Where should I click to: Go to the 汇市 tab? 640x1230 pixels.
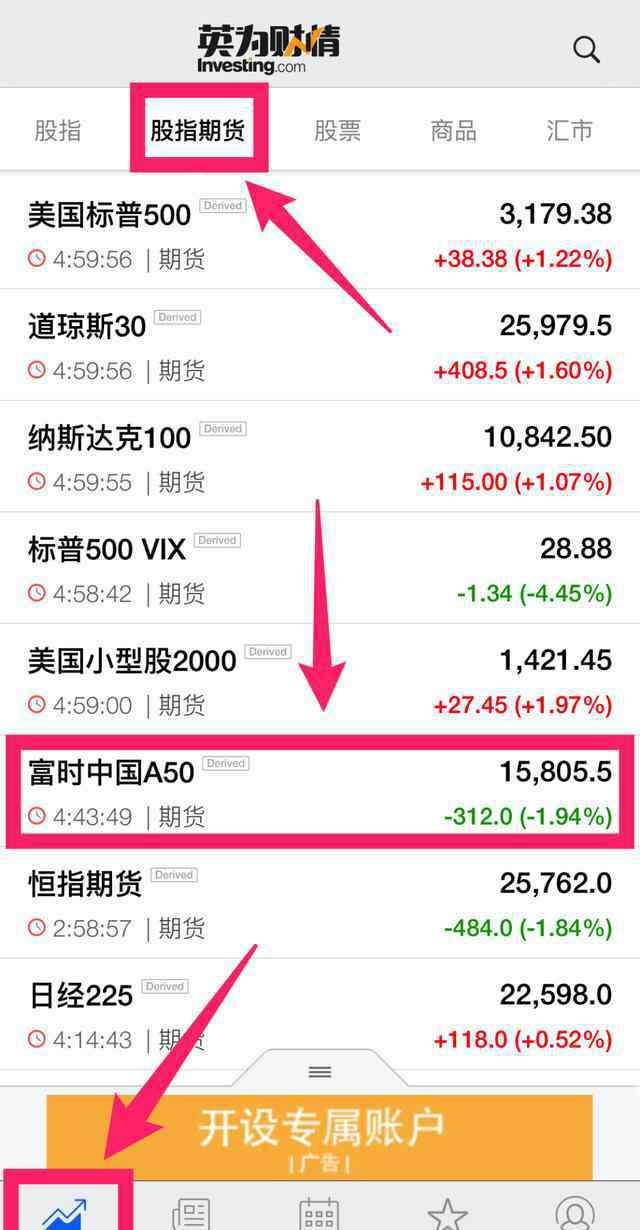click(569, 131)
